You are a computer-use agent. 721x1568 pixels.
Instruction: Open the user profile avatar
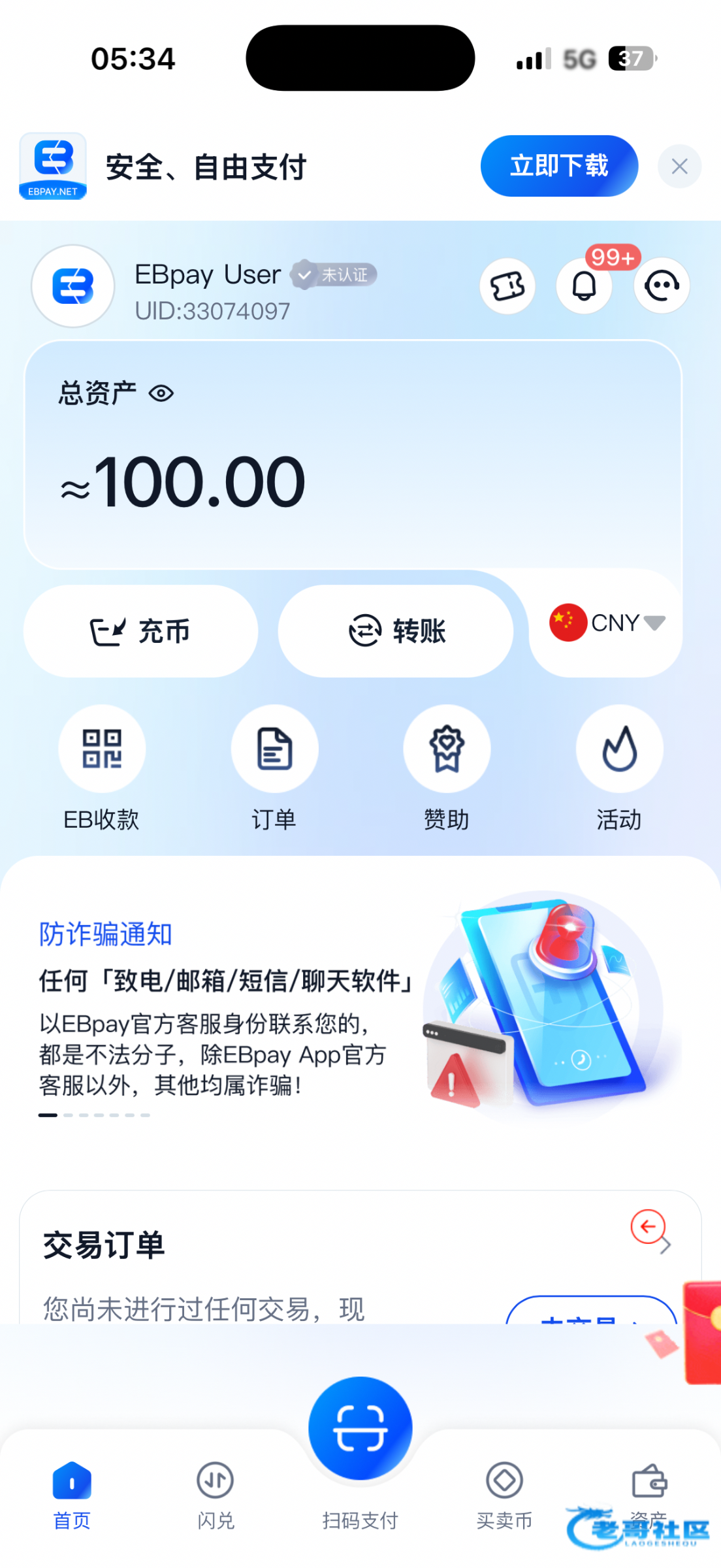pyautogui.click(x=73, y=286)
